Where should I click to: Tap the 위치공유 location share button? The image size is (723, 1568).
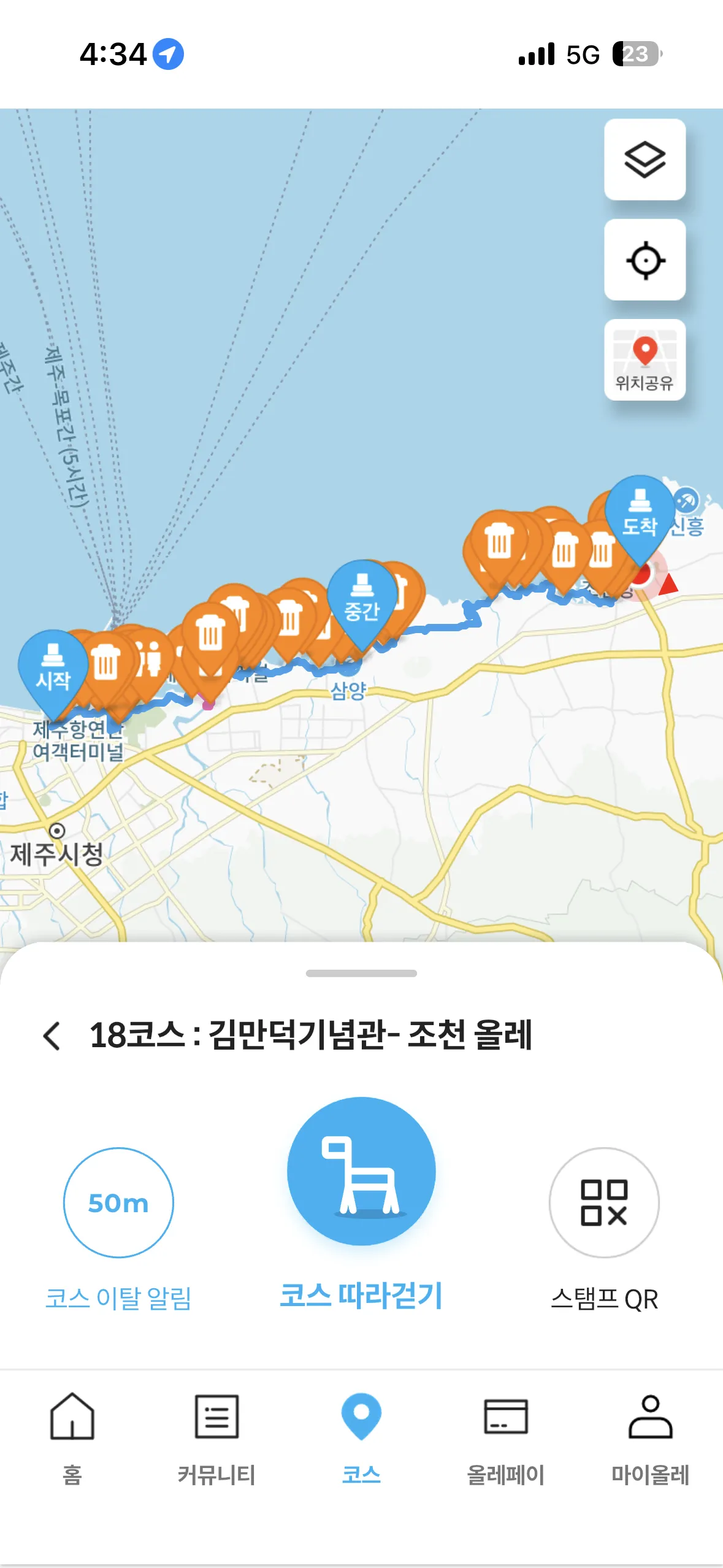pyautogui.click(x=645, y=360)
